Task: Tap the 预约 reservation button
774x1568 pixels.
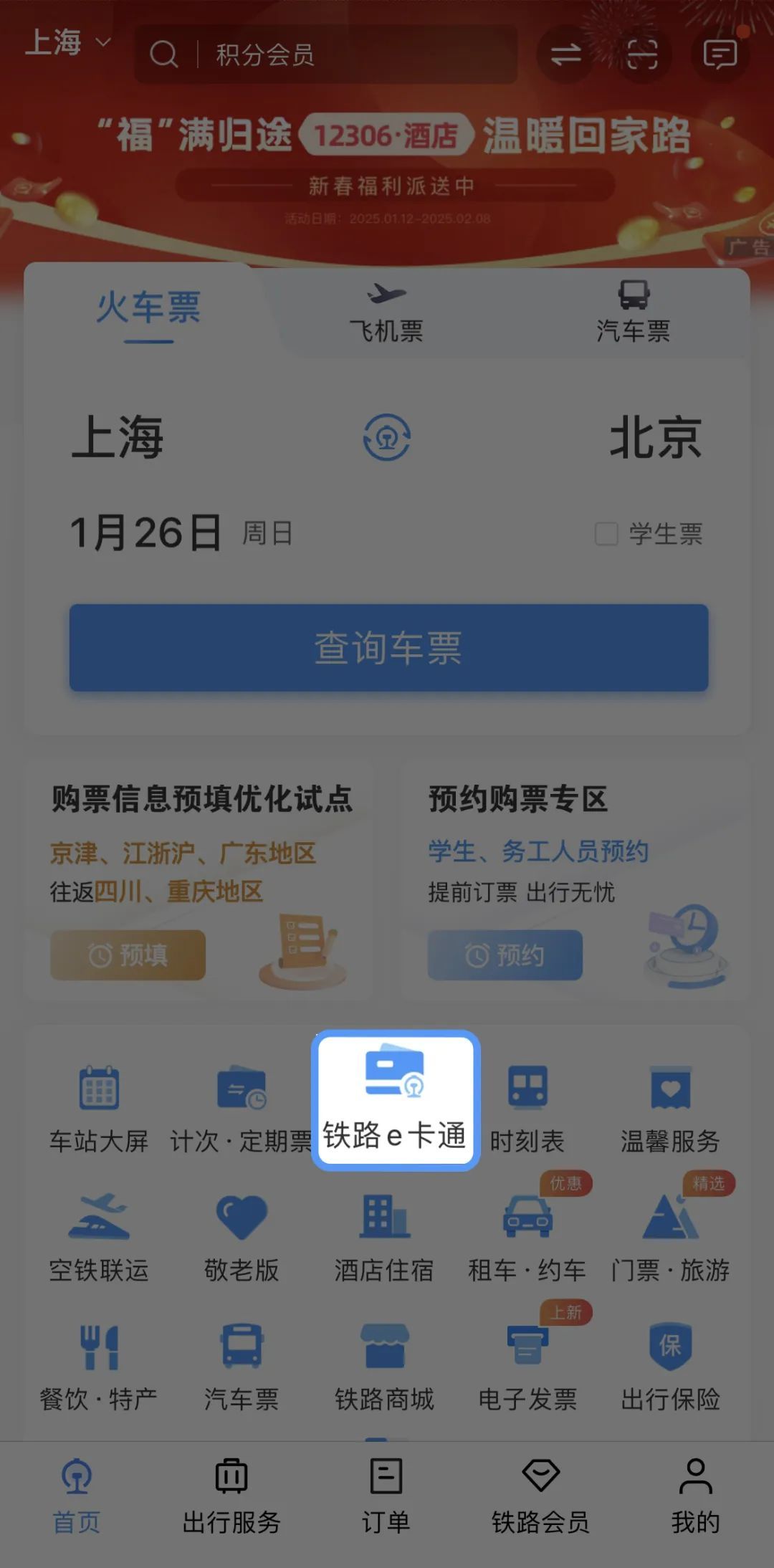Action: (504, 954)
